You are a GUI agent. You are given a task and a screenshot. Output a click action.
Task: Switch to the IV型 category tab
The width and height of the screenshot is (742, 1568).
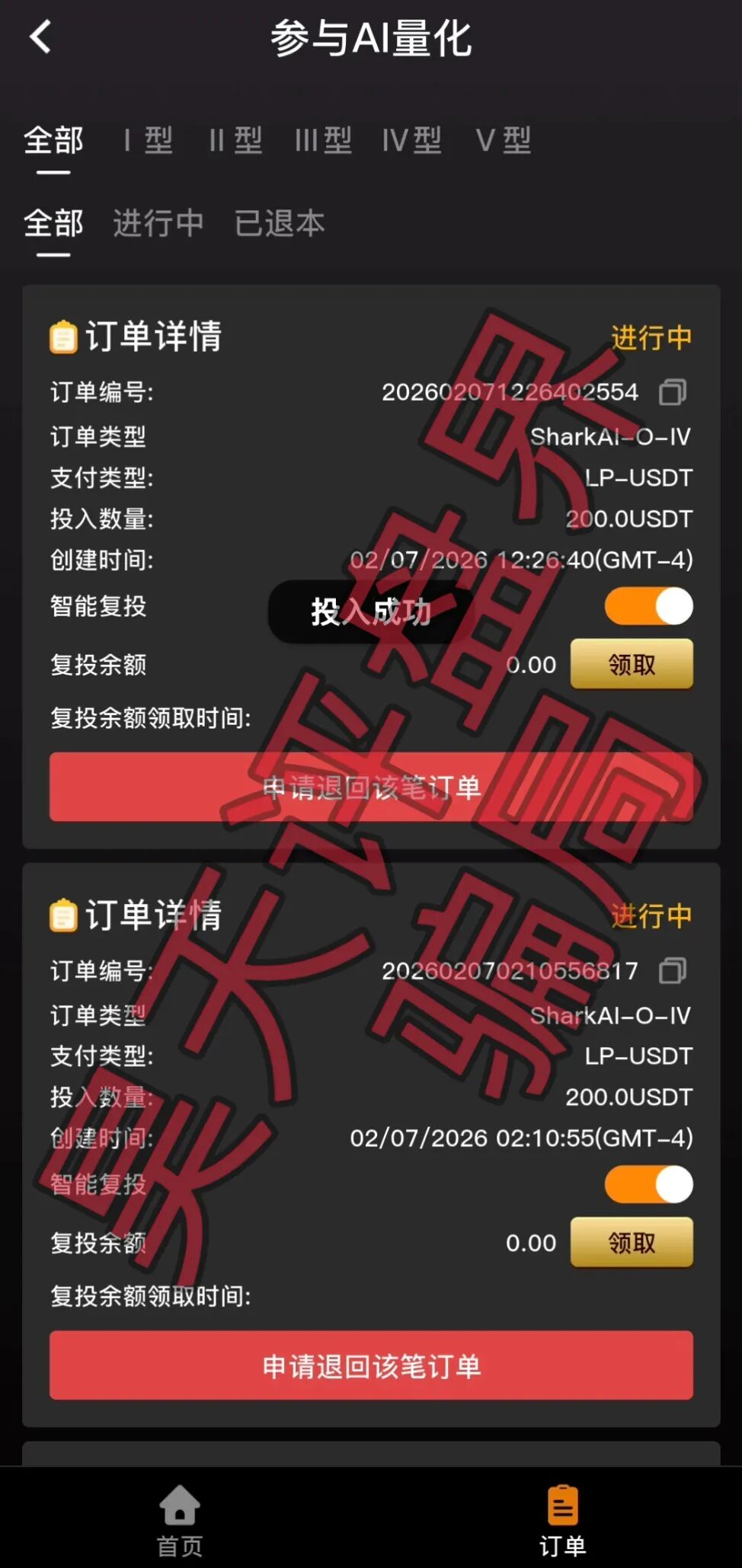point(411,141)
